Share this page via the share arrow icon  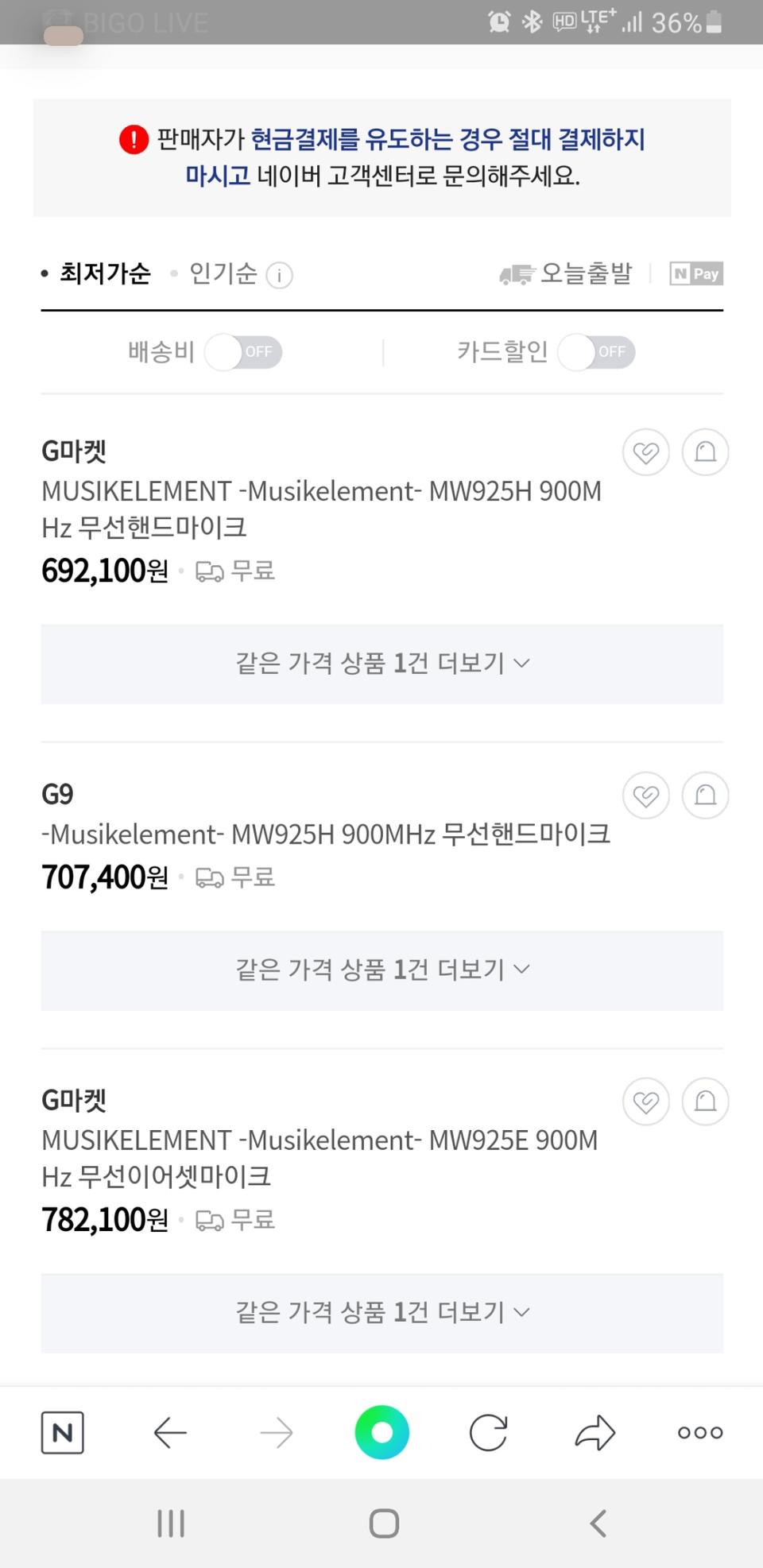[594, 1433]
